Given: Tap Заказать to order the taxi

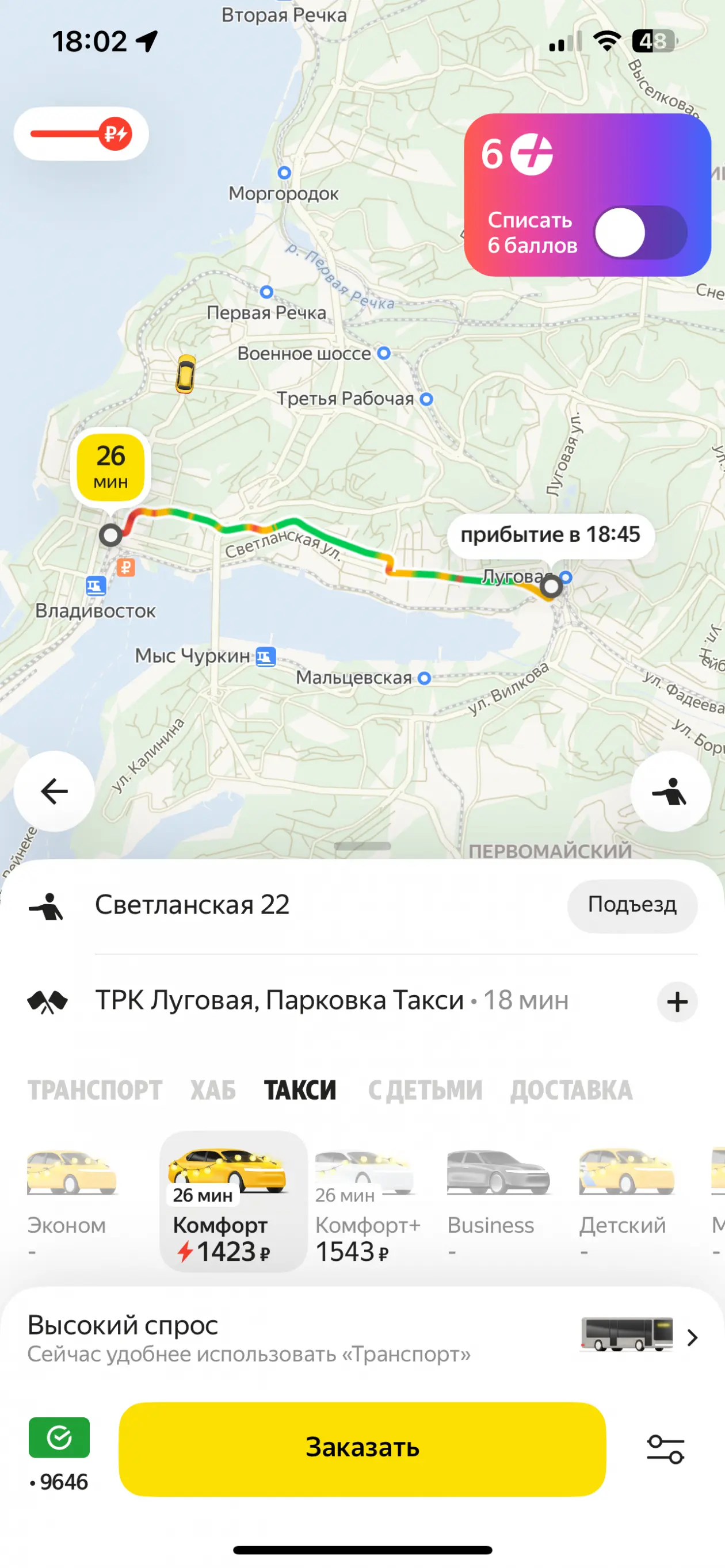Looking at the screenshot, I should (x=362, y=1449).
